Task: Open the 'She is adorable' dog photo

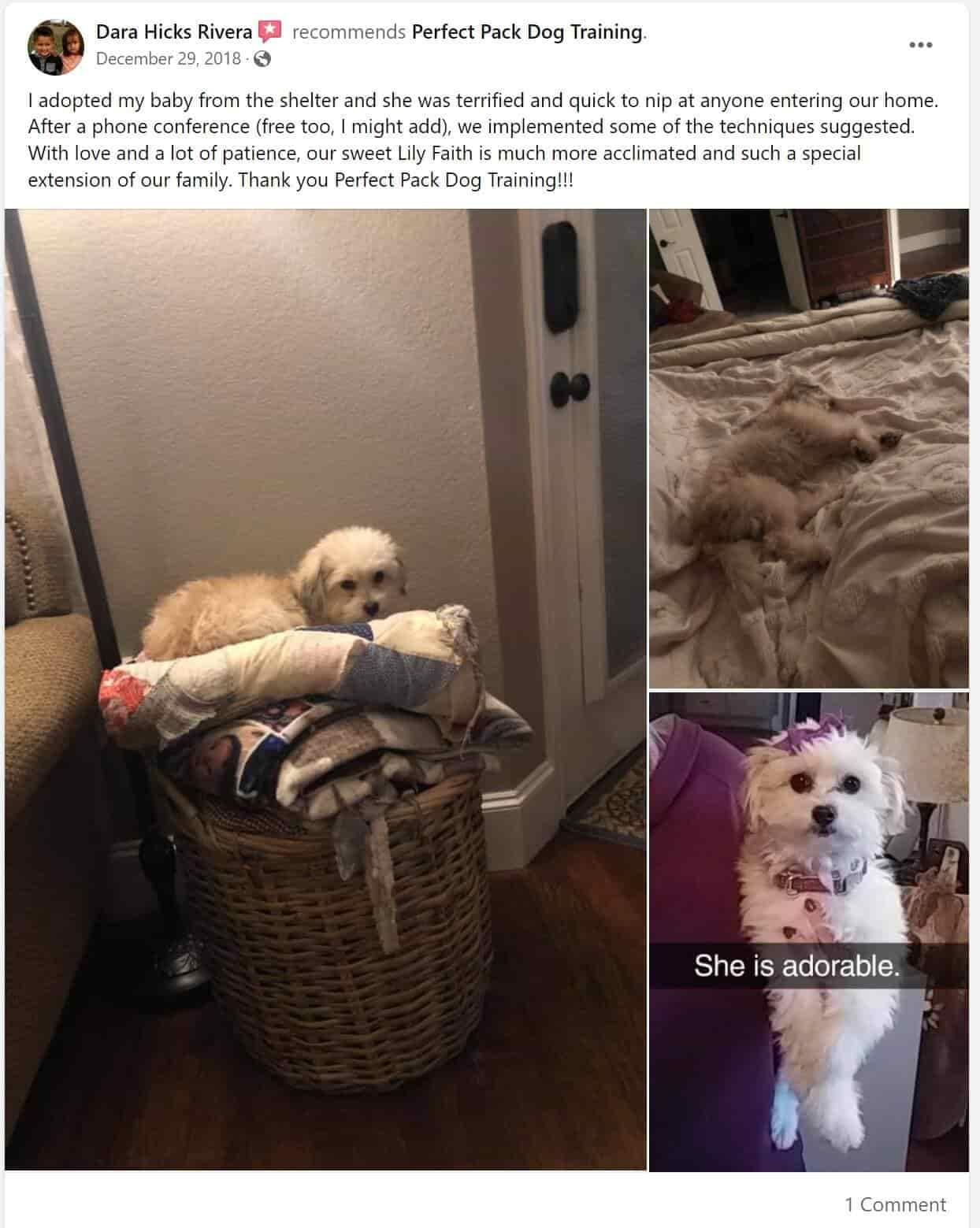Action: click(x=808, y=932)
